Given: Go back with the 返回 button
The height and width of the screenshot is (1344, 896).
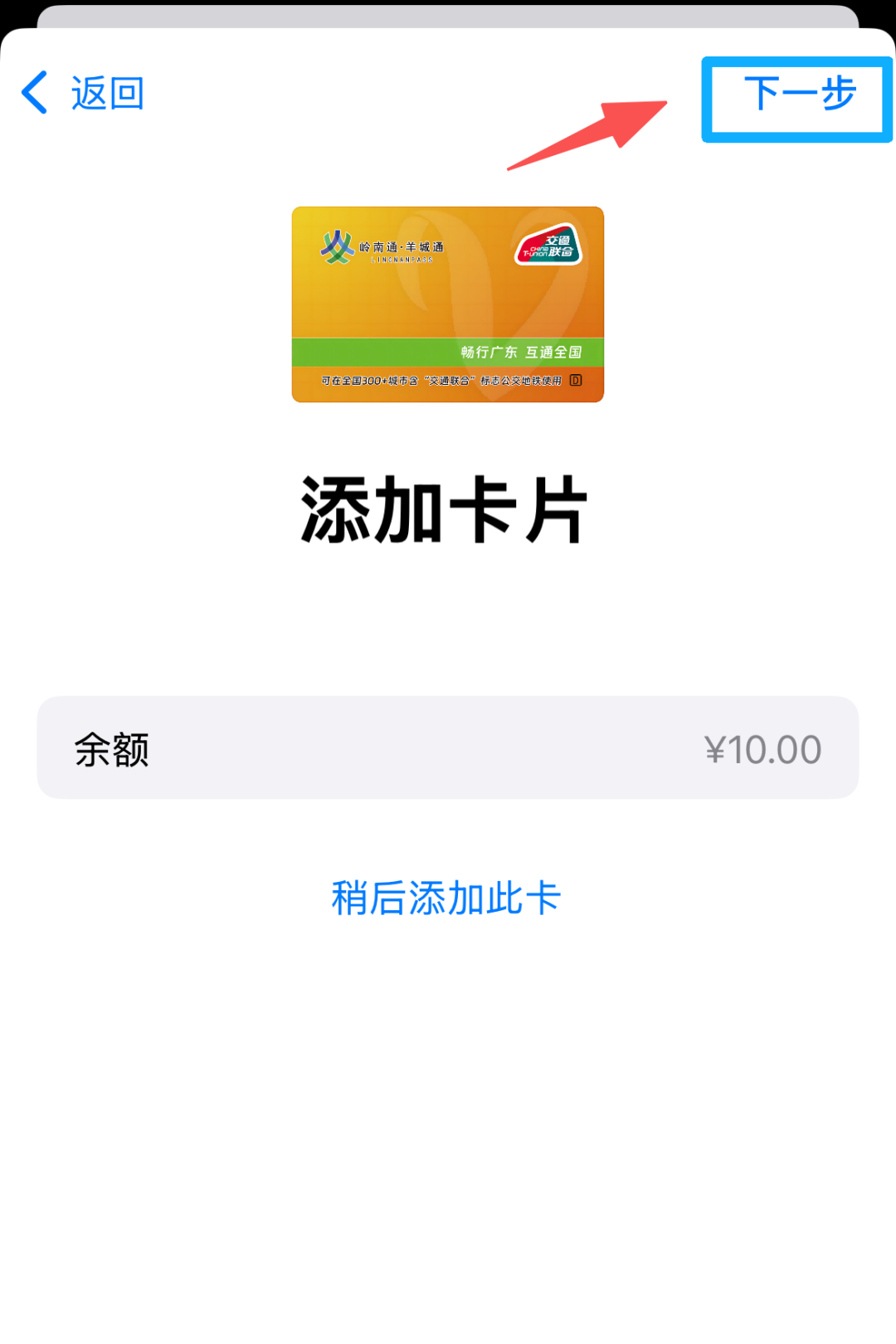Looking at the screenshot, I should 83,93.
